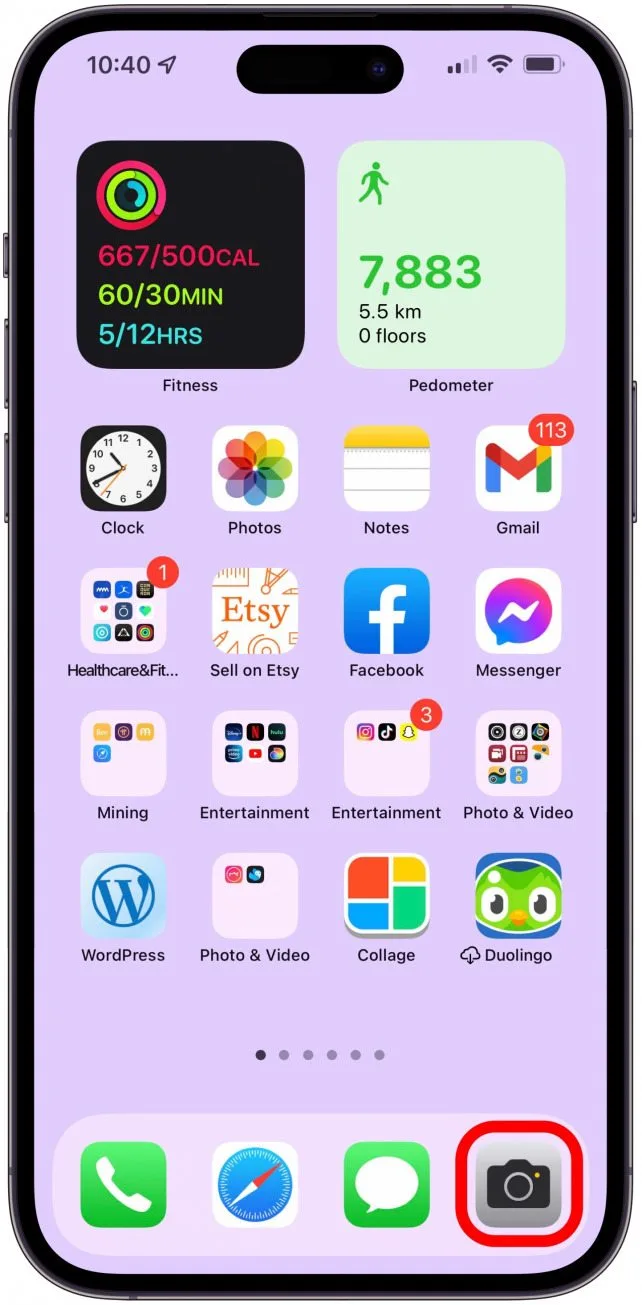Open the Healthcare & Fitness folder
Image resolution: width=642 pixels, height=1305 pixels.
[x=123, y=611]
